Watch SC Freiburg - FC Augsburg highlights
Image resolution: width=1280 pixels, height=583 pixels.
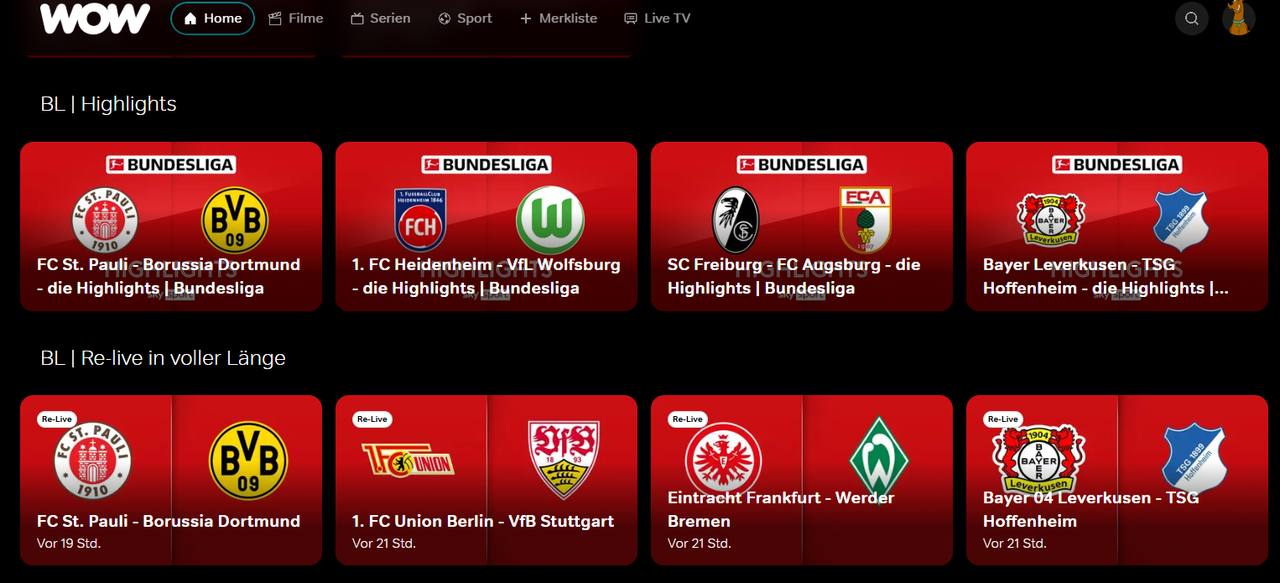(801, 226)
